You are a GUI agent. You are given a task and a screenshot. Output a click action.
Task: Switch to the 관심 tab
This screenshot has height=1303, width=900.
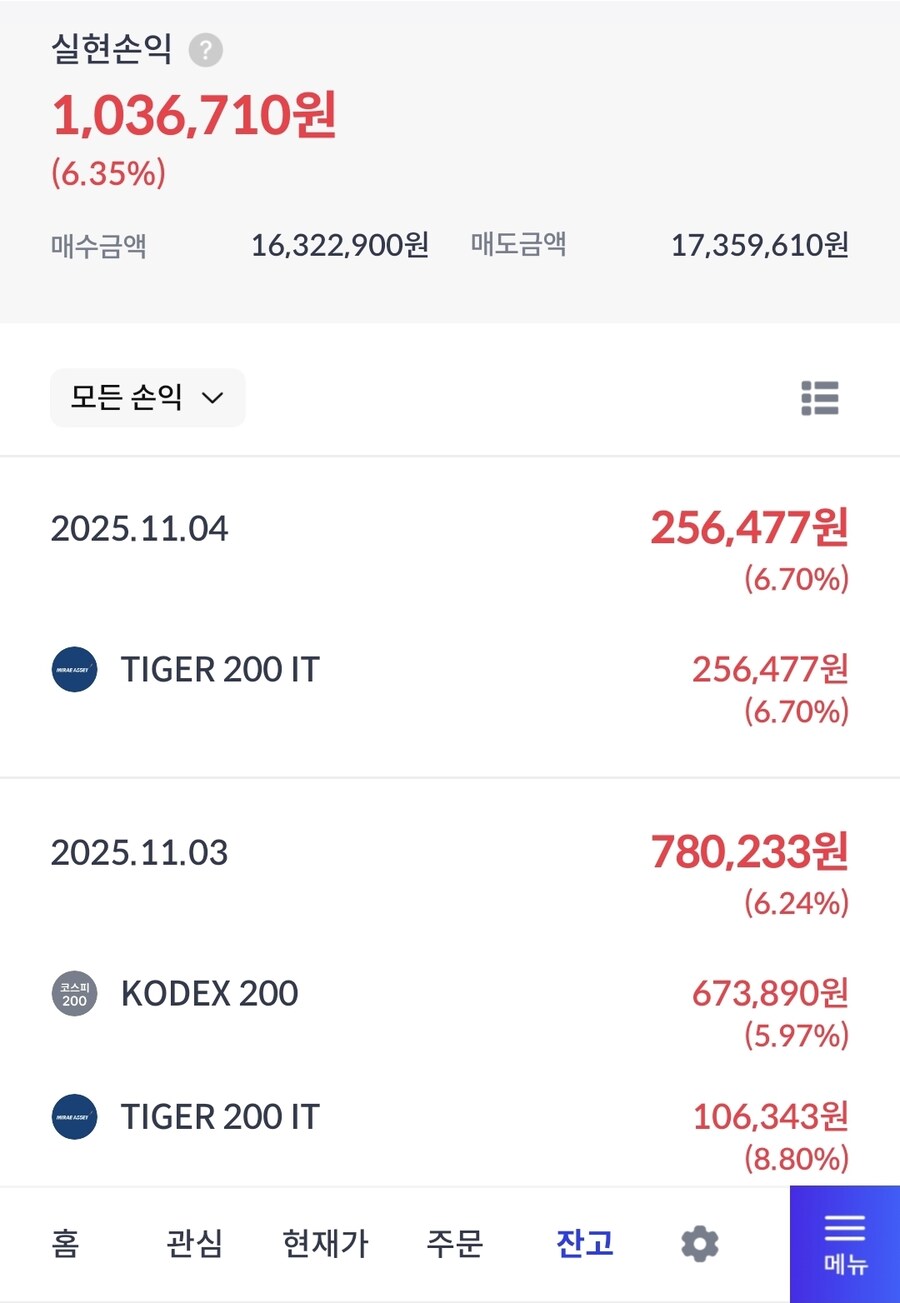(194, 1243)
